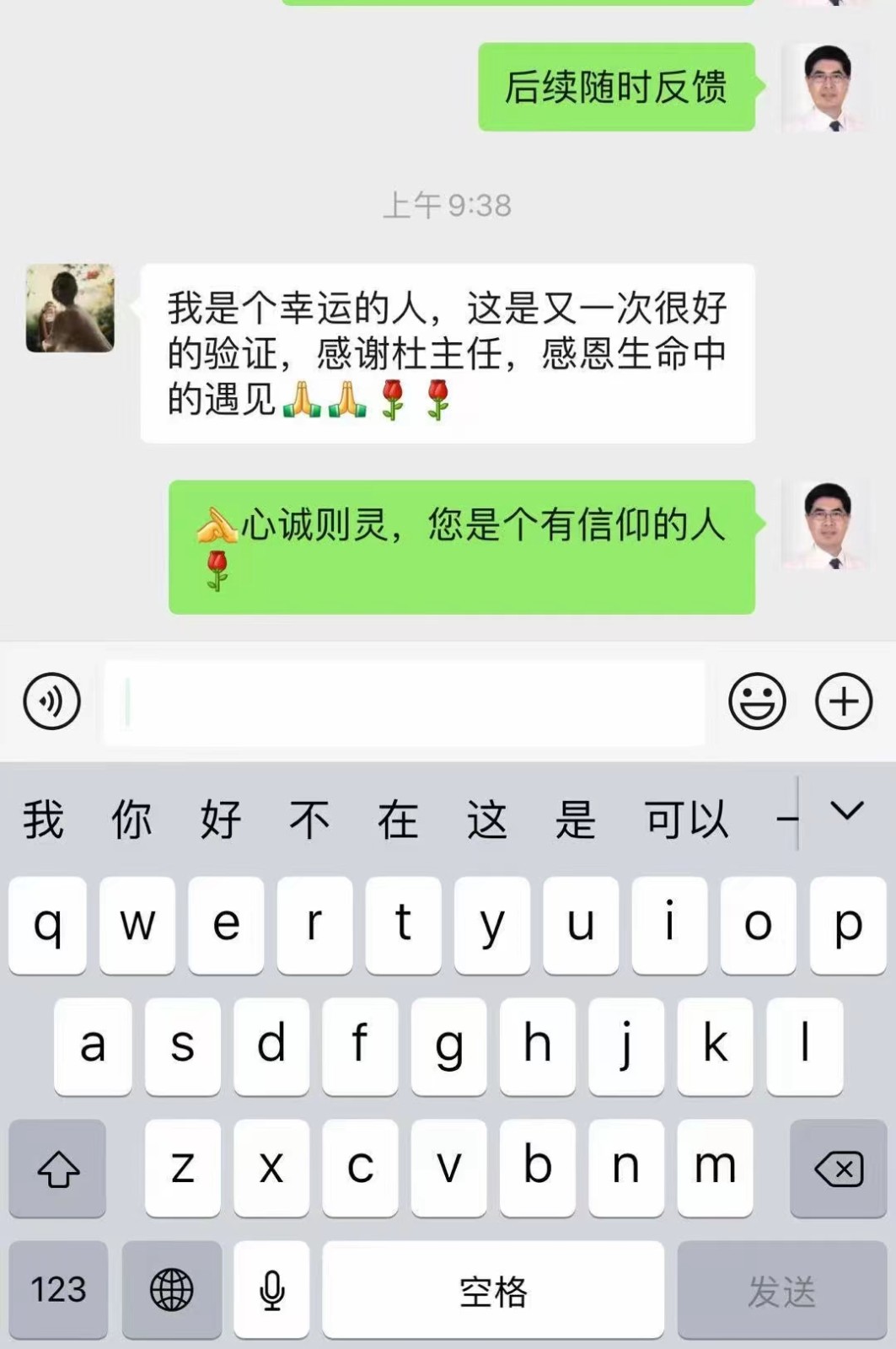Change keyboard language with globe key
This screenshot has width=896, height=1349.
click(172, 1289)
